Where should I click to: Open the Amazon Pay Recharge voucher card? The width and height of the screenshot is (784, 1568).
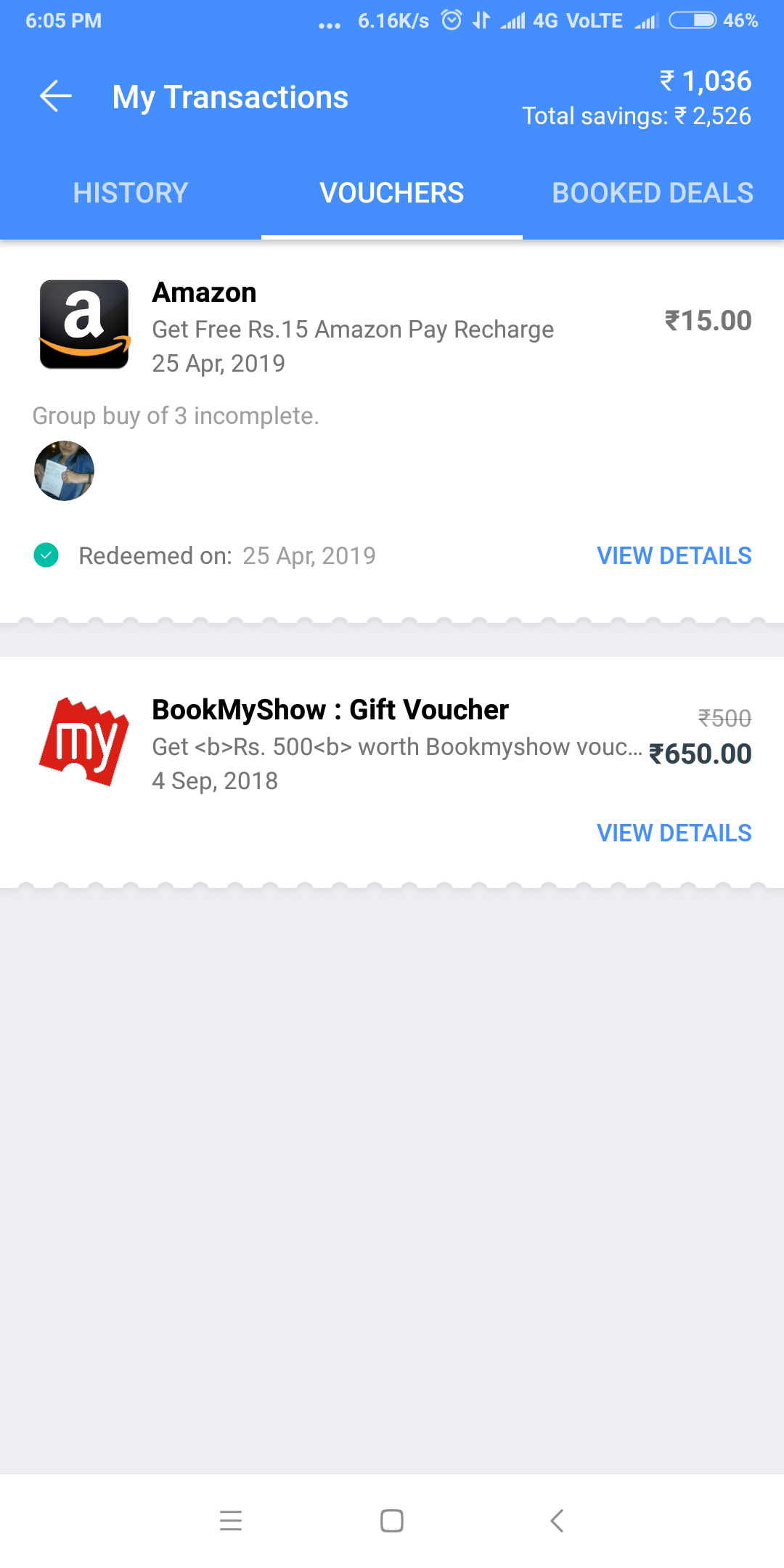coord(352,328)
